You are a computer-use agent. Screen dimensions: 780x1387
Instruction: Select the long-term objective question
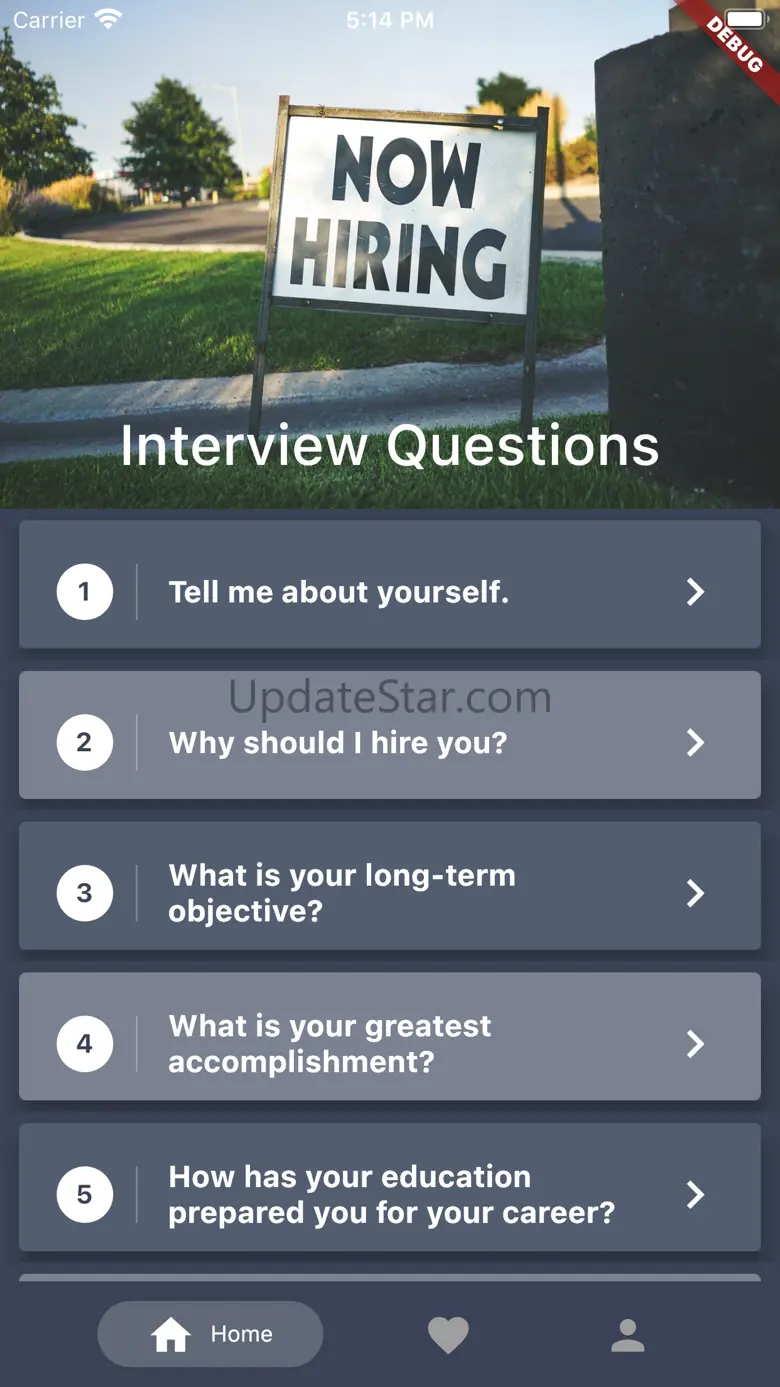click(390, 886)
